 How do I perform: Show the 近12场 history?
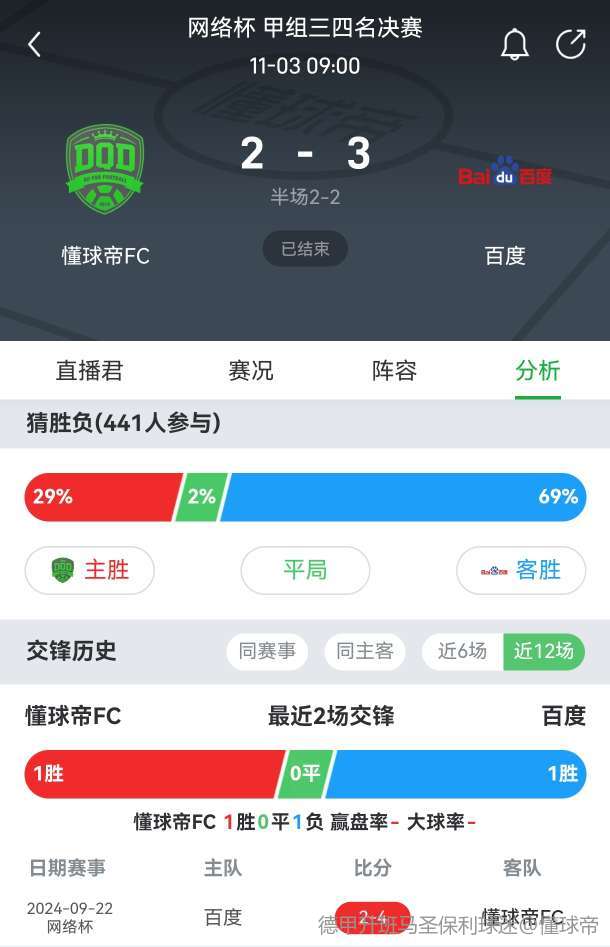pos(544,652)
